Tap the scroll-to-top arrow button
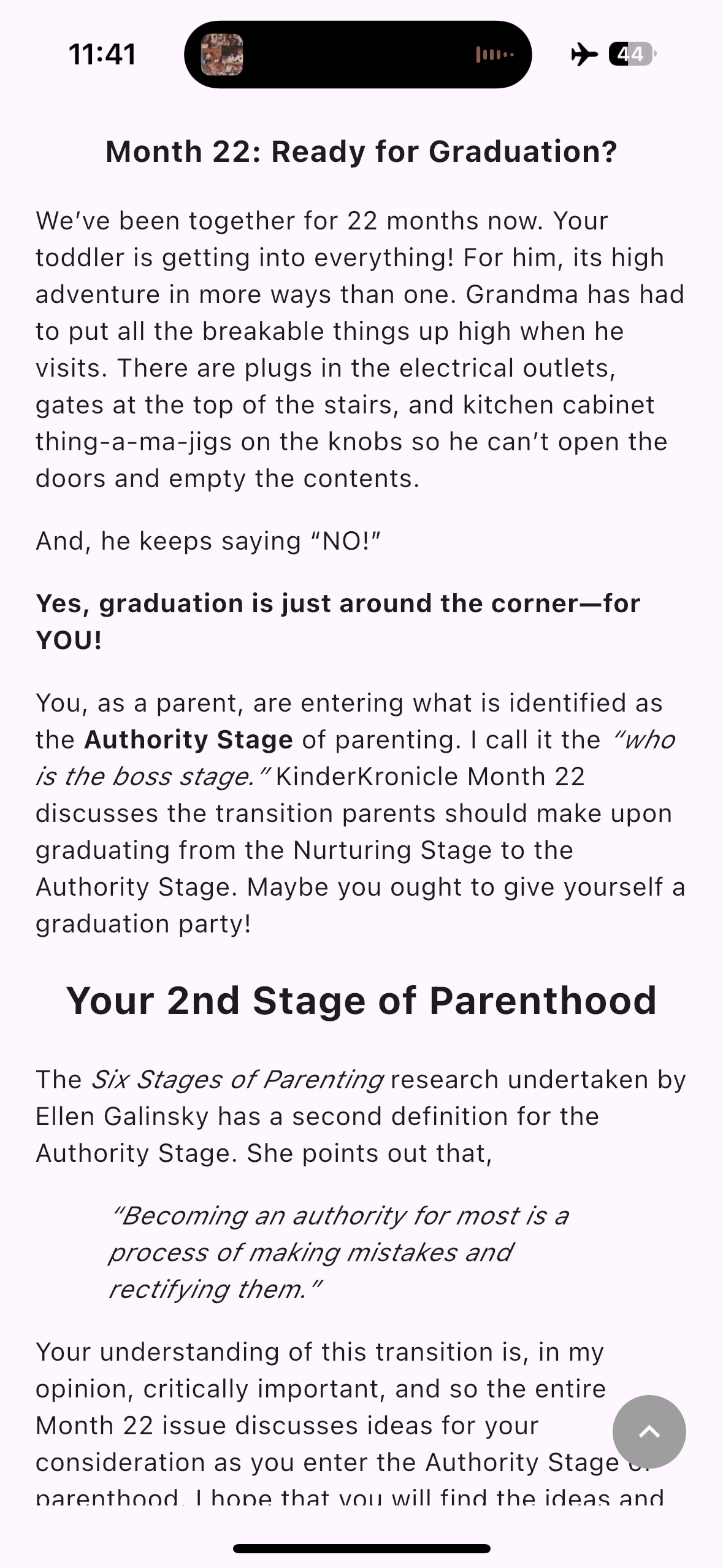The width and height of the screenshot is (723, 1568). tap(649, 1431)
